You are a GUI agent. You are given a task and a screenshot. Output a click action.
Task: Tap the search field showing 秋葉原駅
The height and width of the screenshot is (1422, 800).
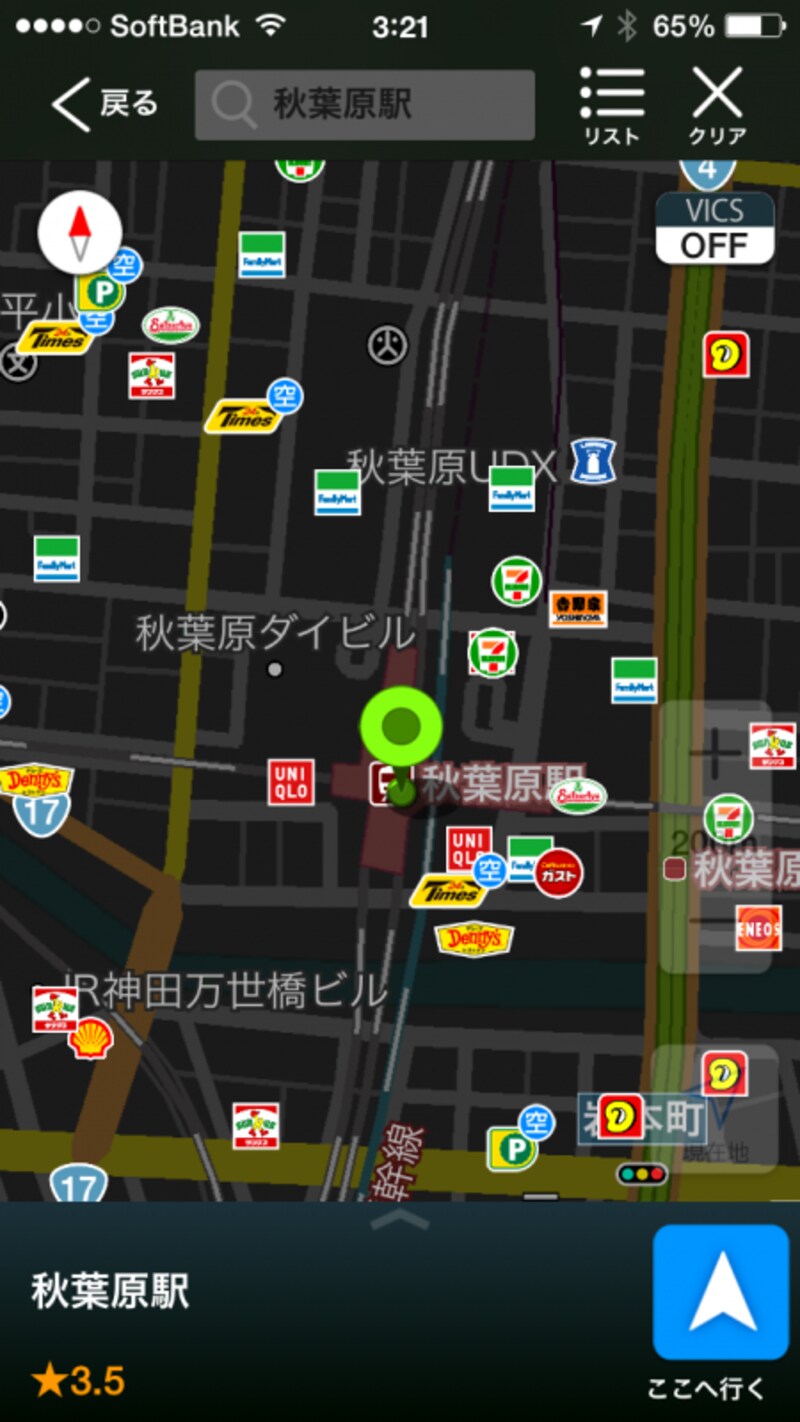(365, 103)
